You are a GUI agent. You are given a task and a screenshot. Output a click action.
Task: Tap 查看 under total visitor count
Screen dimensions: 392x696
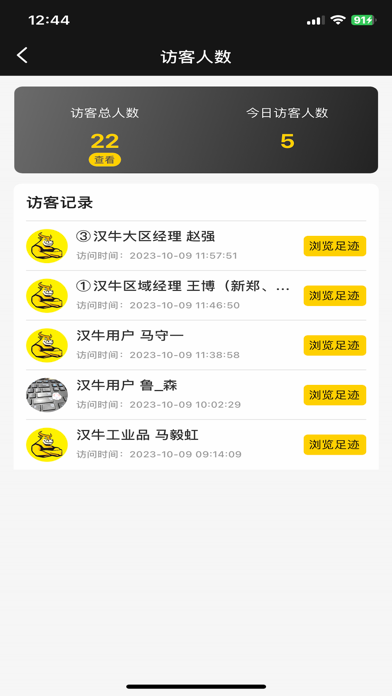105,160
